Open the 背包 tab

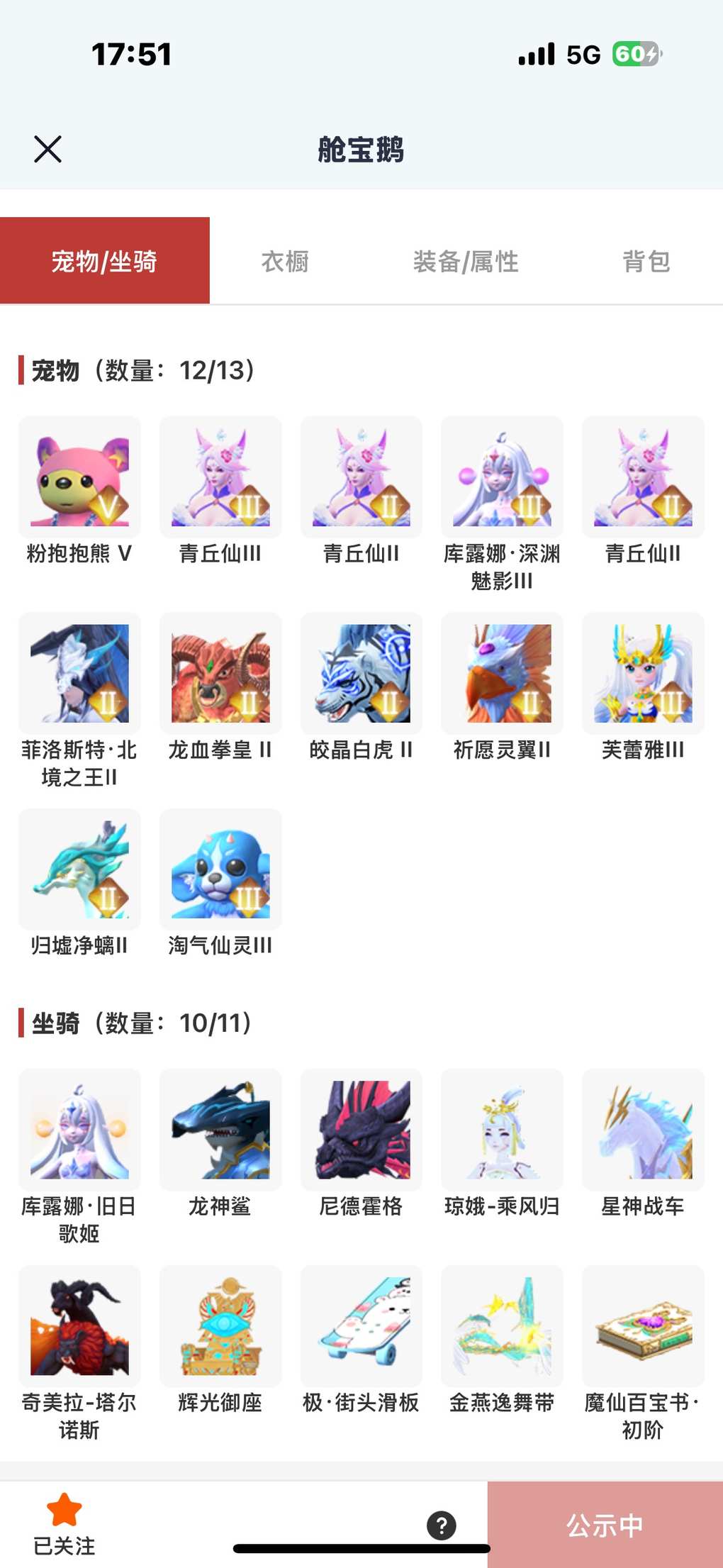[646, 261]
